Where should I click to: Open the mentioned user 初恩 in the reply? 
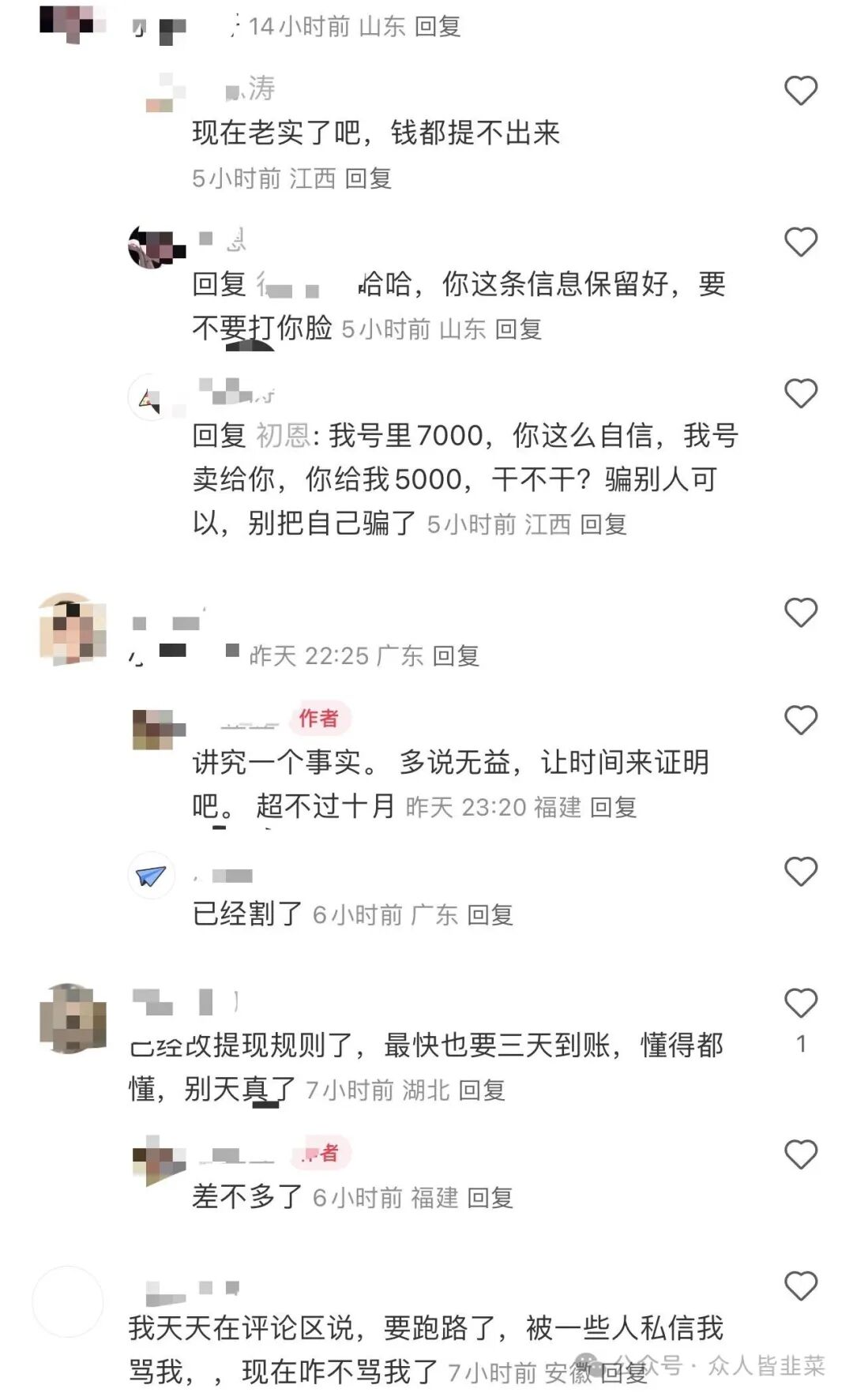click(282, 435)
